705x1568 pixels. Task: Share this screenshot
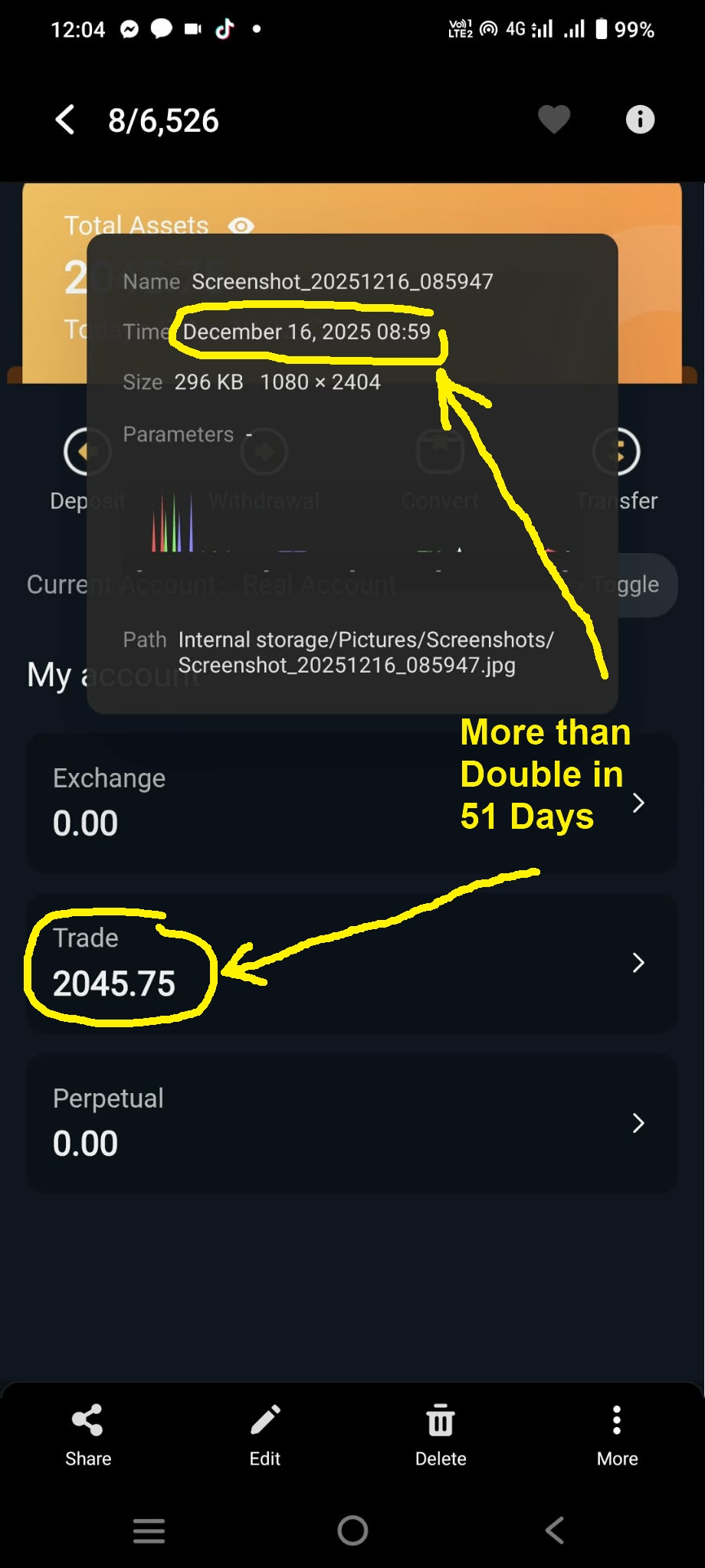pos(88,1434)
